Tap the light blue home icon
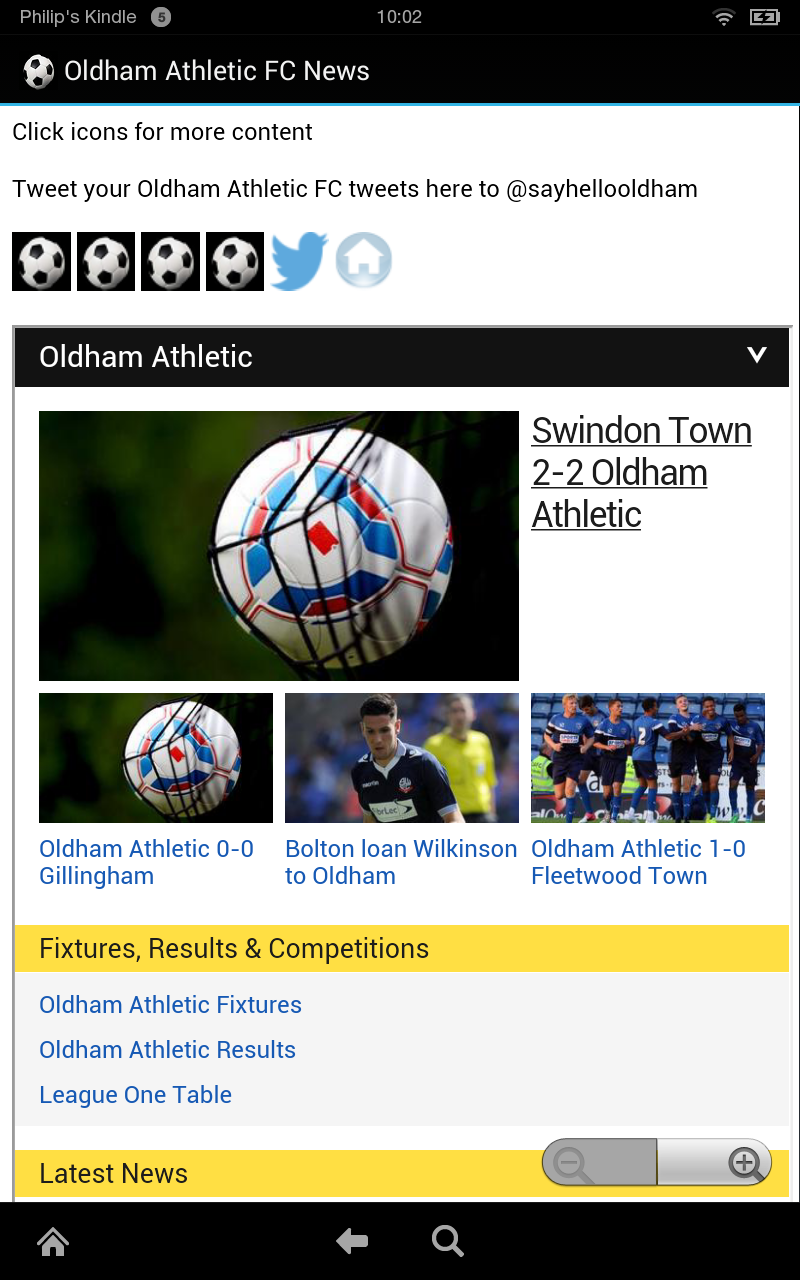The height and width of the screenshot is (1280, 800). point(363,261)
